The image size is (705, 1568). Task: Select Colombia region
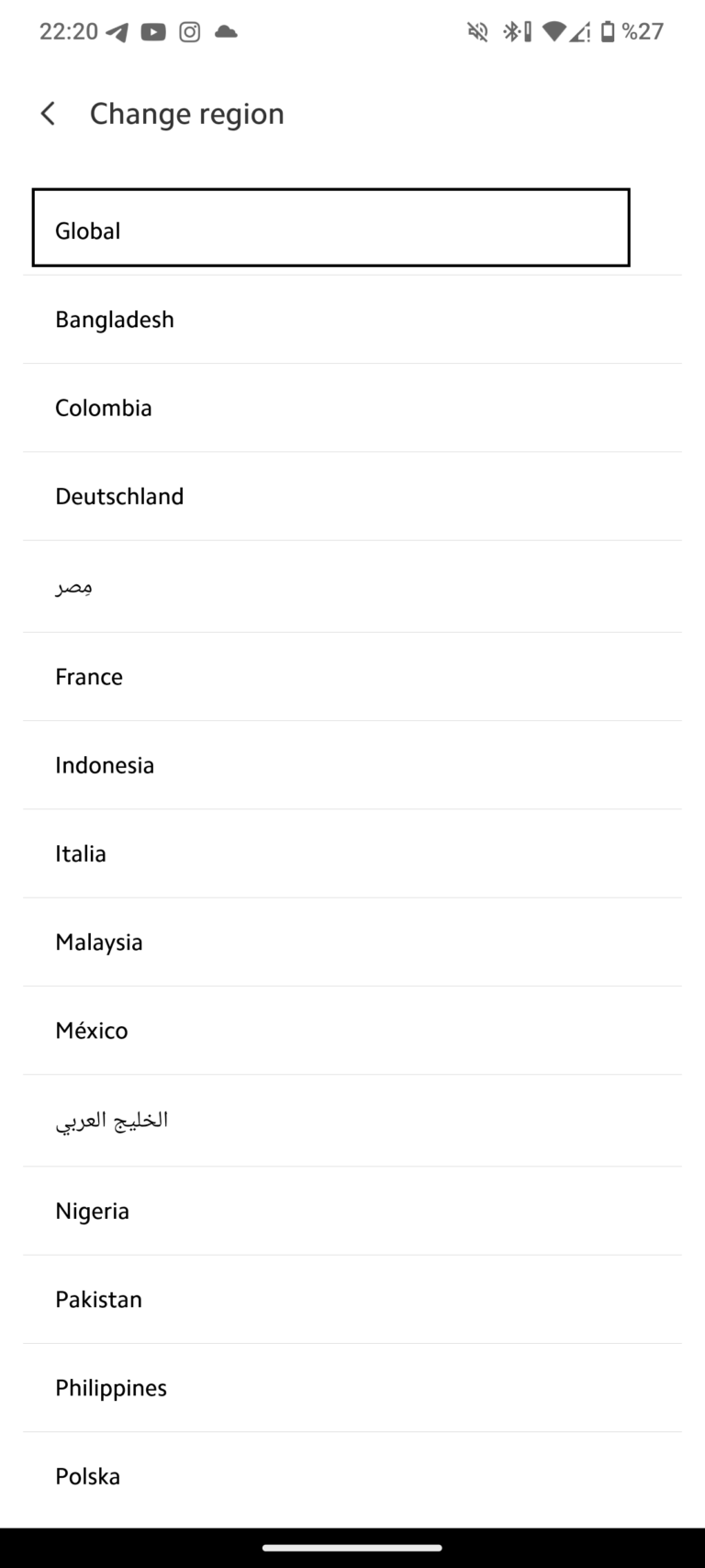pos(352,408)
